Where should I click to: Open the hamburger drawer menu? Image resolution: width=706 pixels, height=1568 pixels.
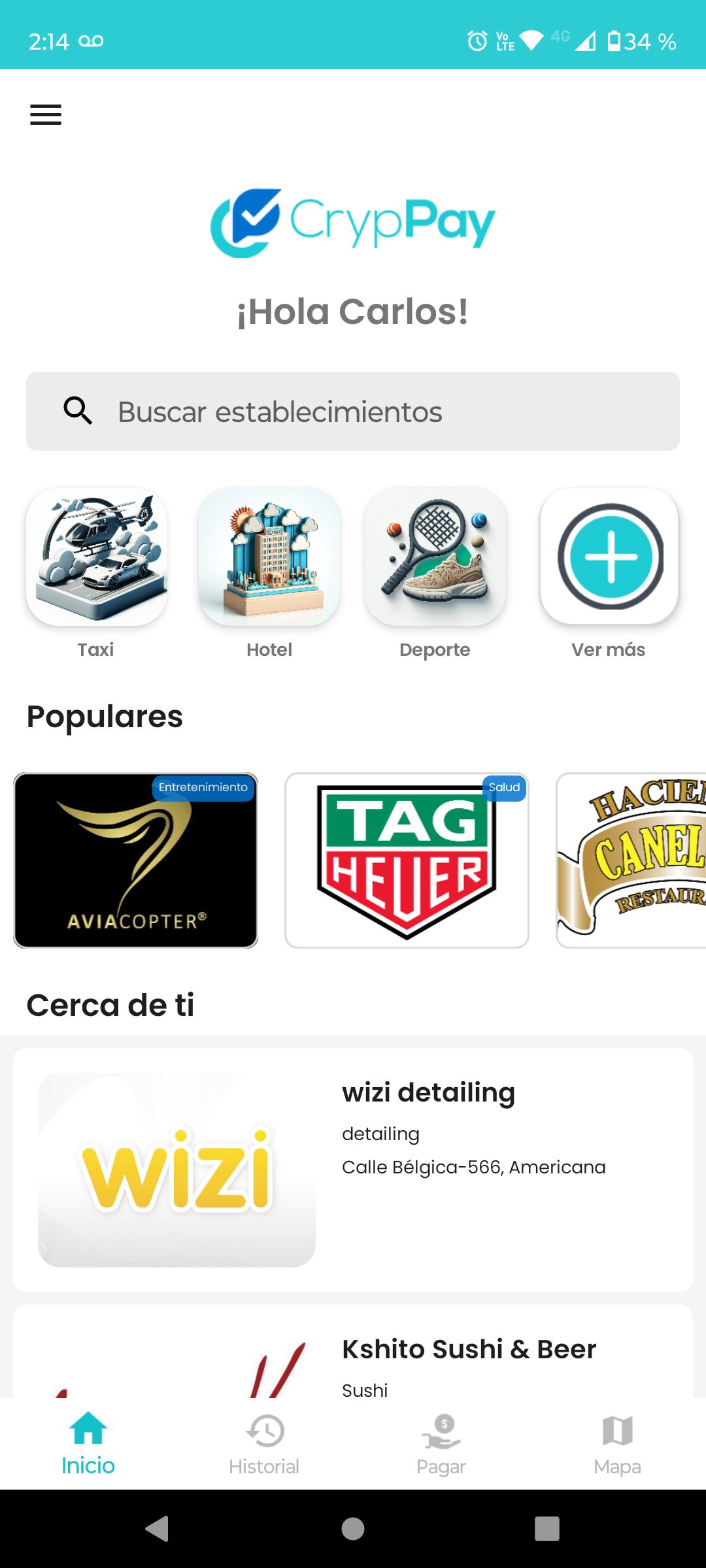click(46, 115)
